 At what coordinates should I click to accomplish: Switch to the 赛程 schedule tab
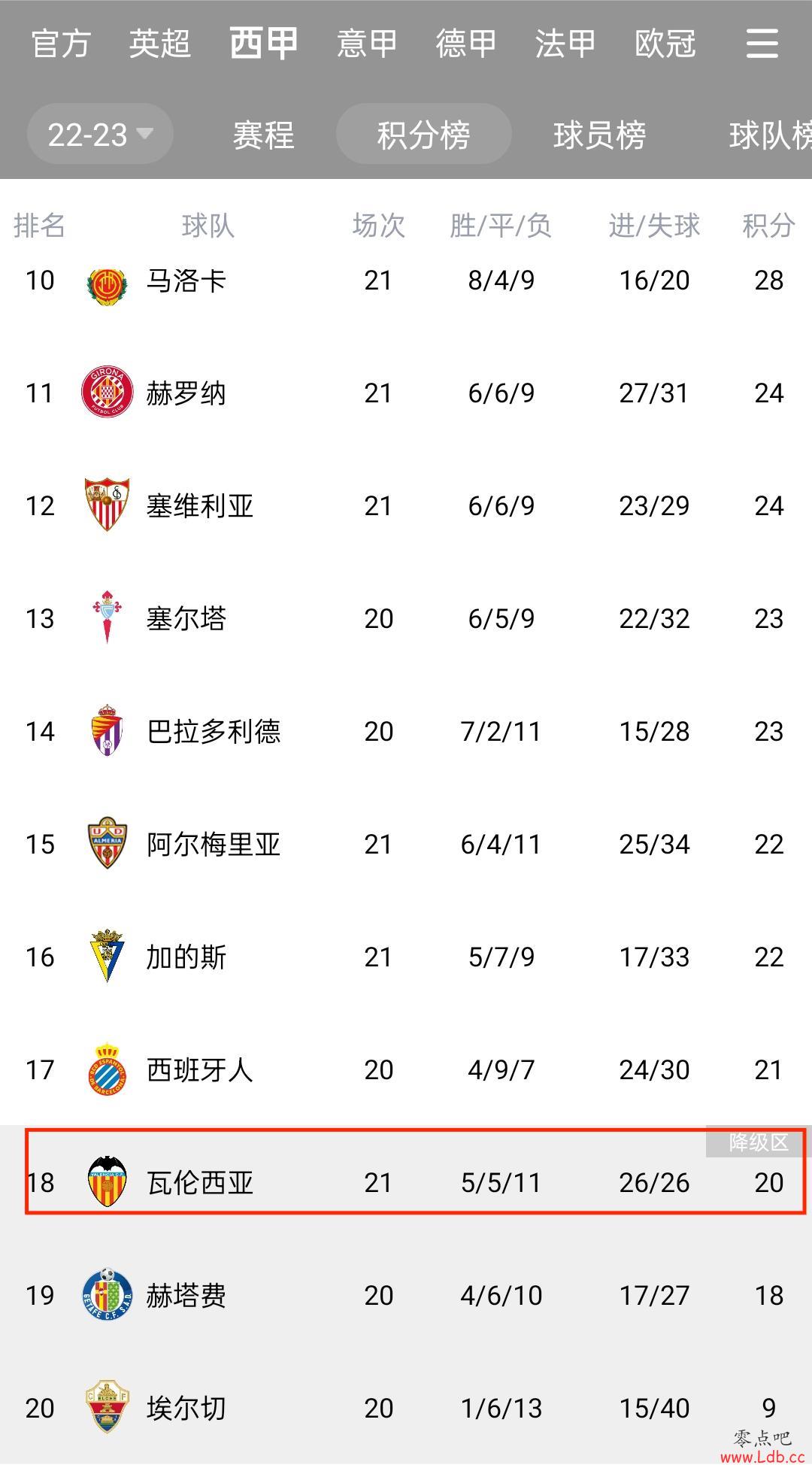(x=263, y=135)
